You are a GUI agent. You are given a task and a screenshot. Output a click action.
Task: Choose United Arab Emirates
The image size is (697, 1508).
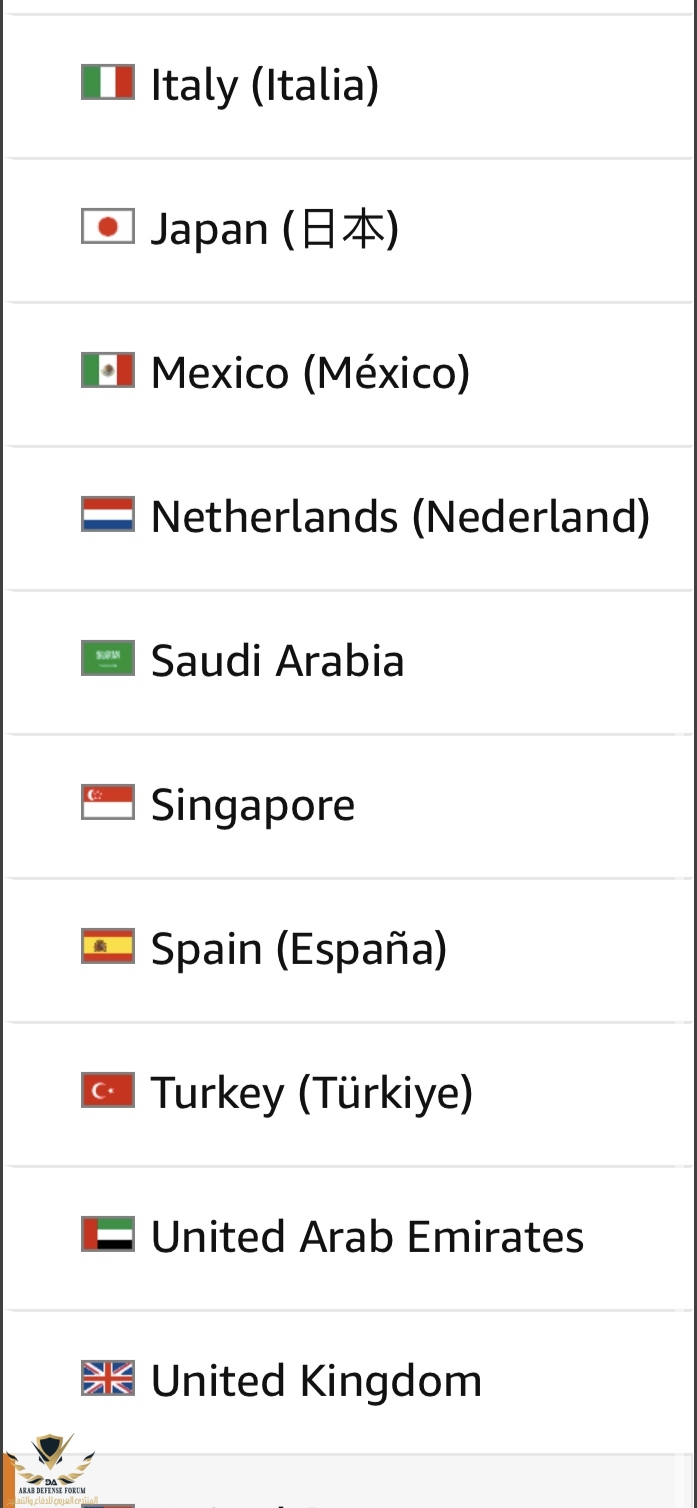(x=367, y=1237)
